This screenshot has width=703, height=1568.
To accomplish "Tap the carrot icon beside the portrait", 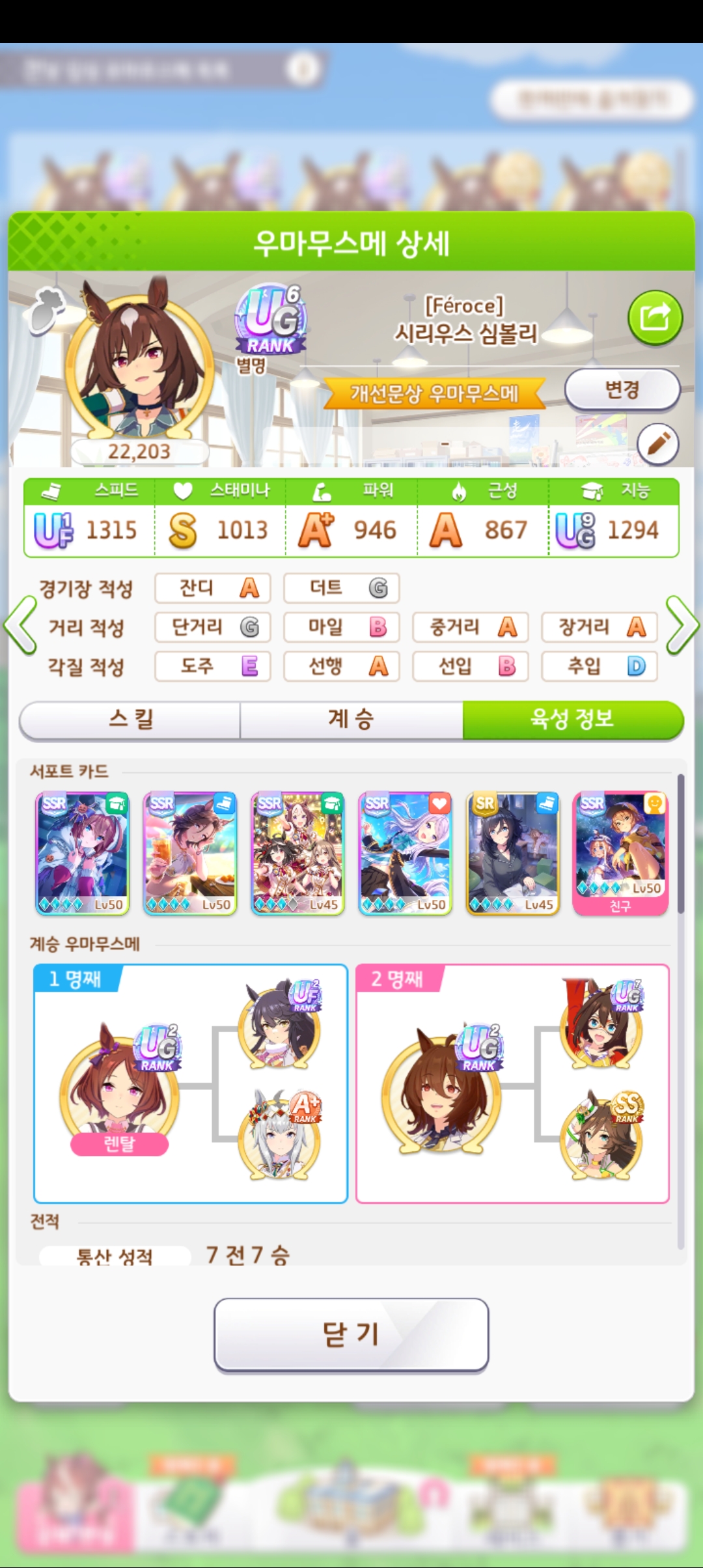I will pos(44,311).
